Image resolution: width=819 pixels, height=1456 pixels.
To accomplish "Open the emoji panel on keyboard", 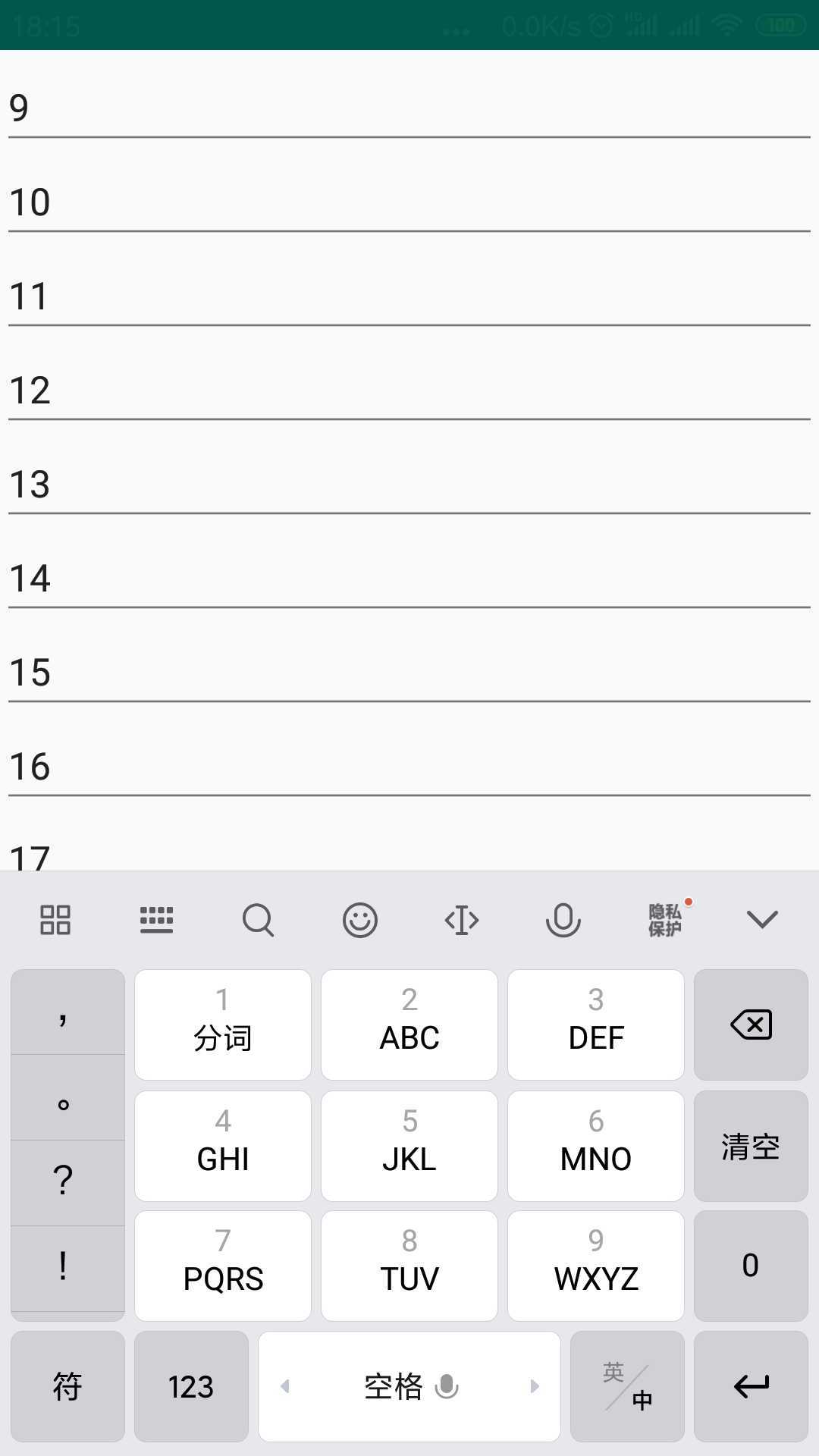I will [x=359, y=920].
